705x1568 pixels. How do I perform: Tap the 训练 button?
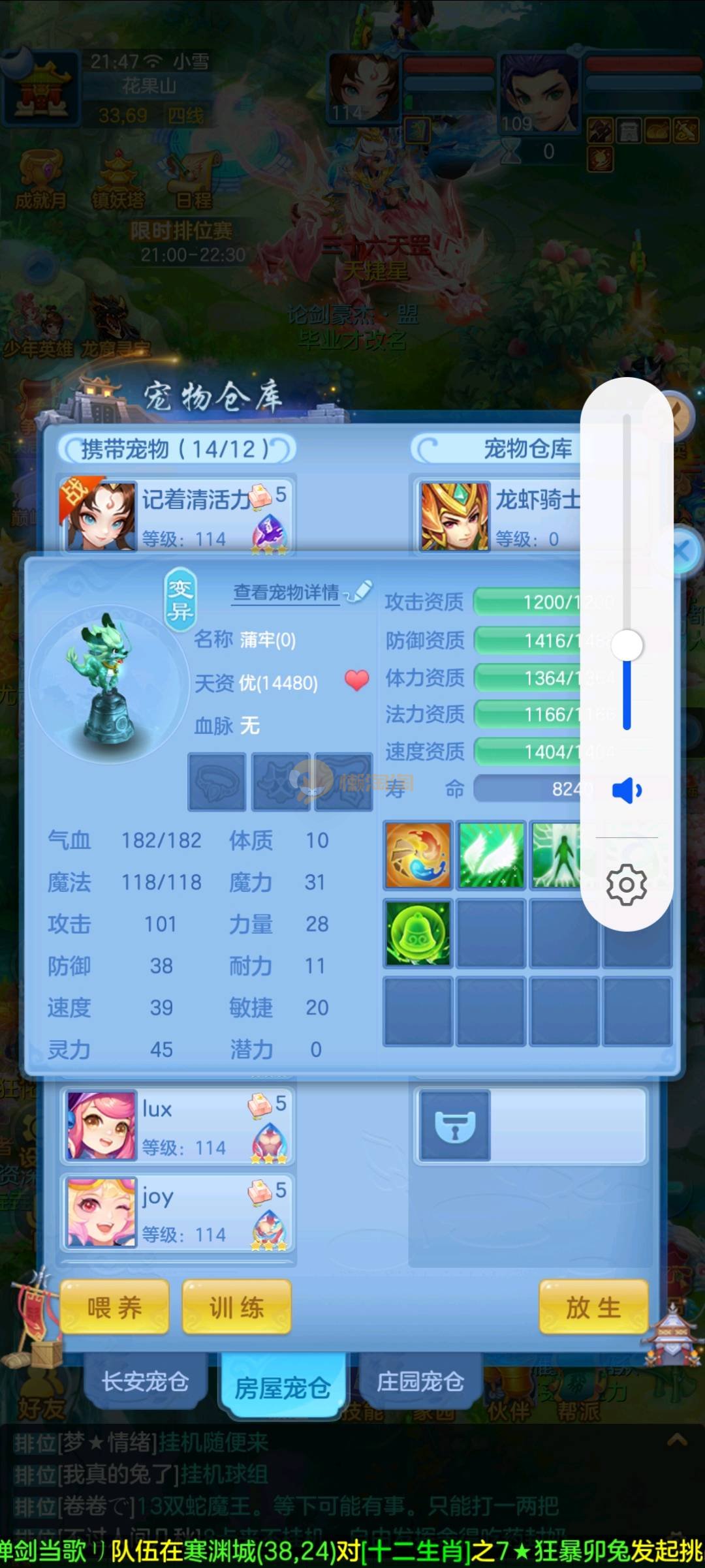point(236,1307)
